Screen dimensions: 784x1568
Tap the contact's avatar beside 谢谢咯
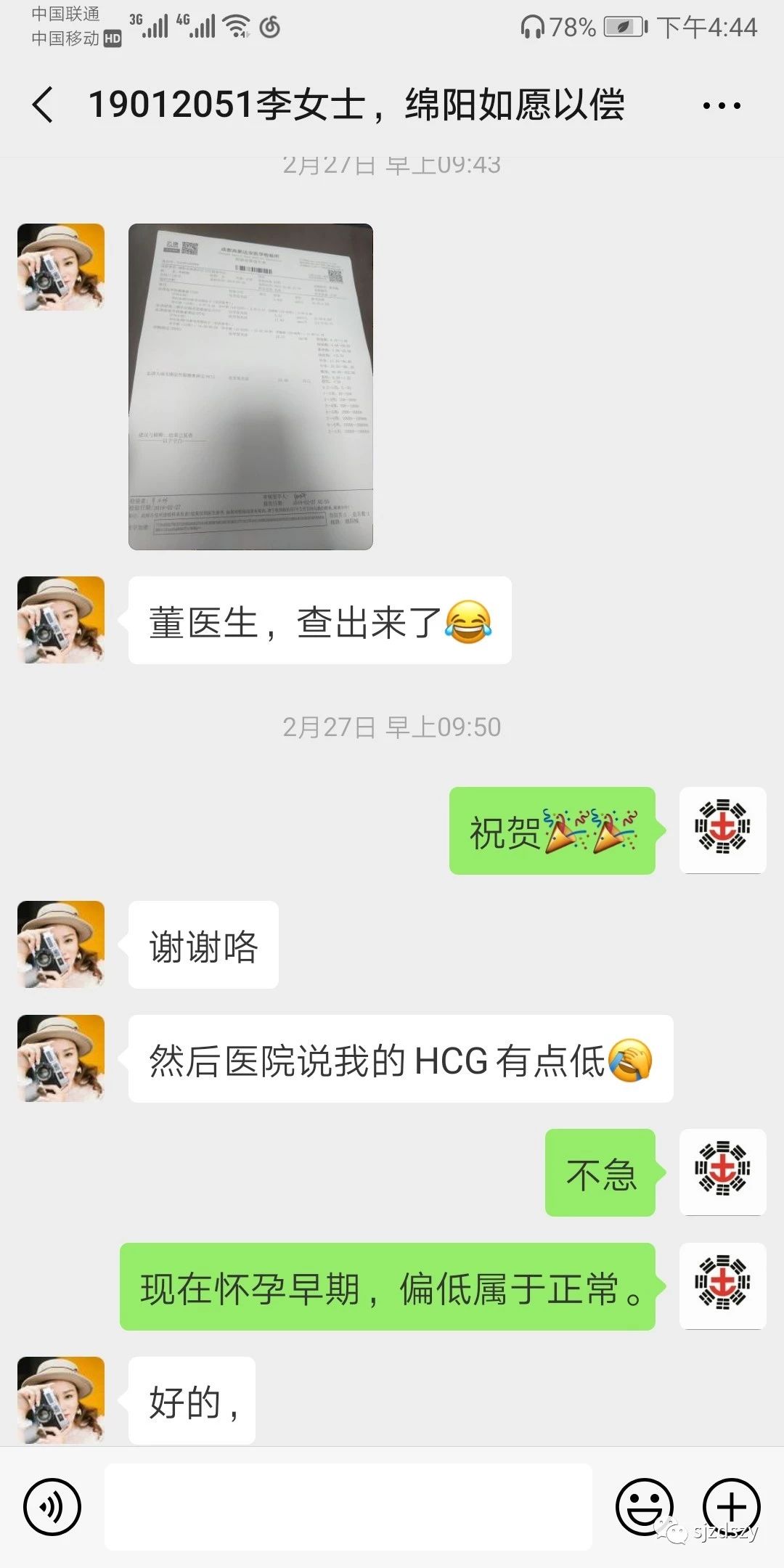pyautogui.click(x=61, y=944)
